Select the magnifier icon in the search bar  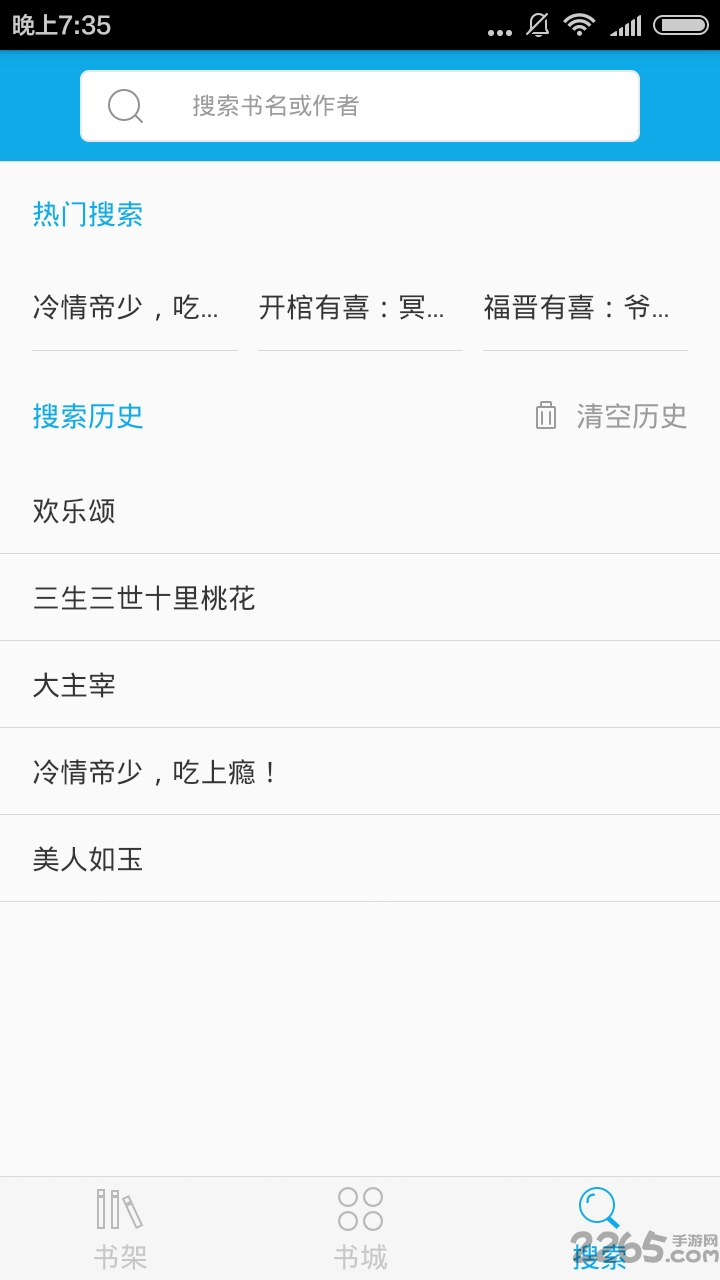(124, 105)
